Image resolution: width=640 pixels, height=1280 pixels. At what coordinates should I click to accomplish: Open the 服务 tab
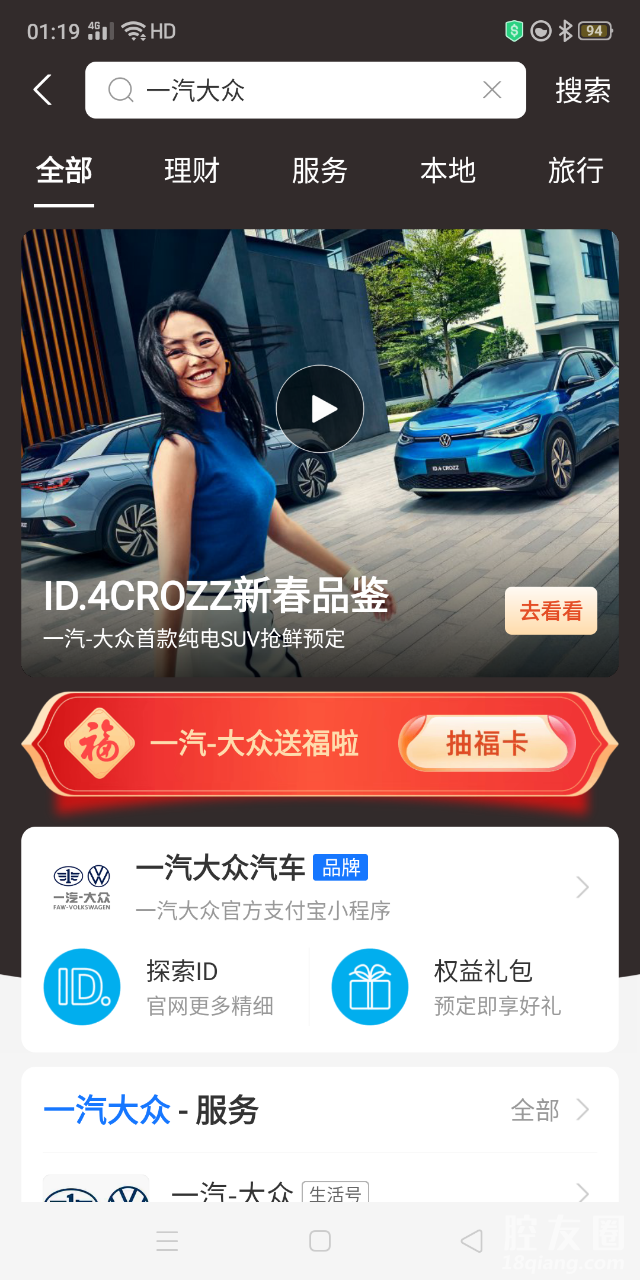[x=320, y=171]
